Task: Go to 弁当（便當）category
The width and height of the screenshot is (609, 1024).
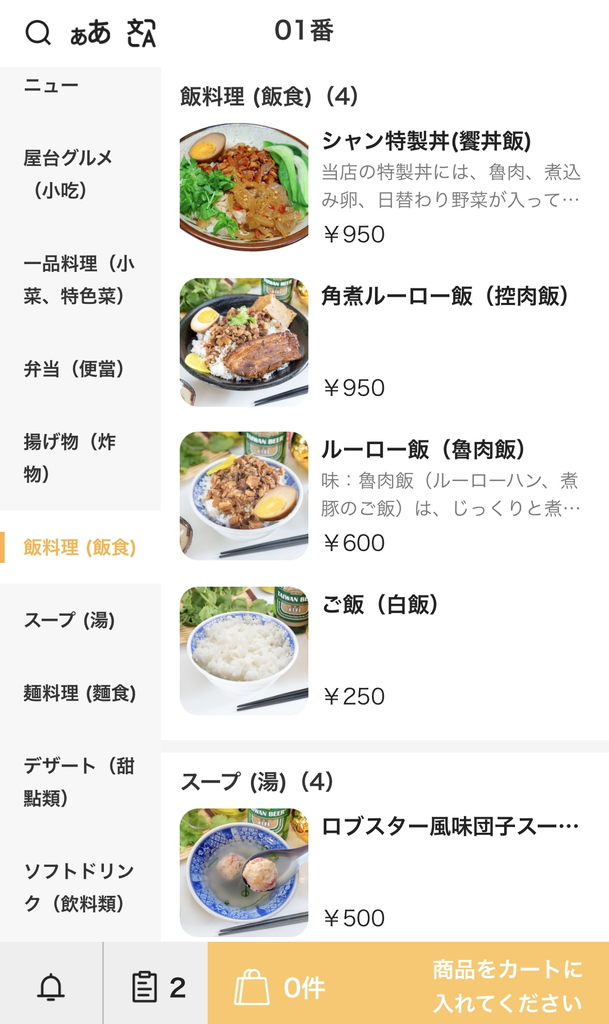Action: 75,369
